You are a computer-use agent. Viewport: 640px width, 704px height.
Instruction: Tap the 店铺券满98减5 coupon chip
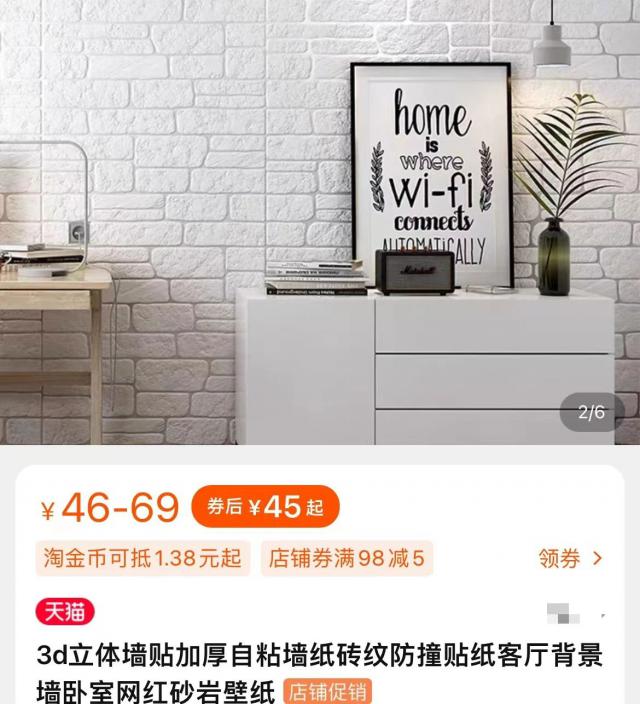(x=347, y=558)
